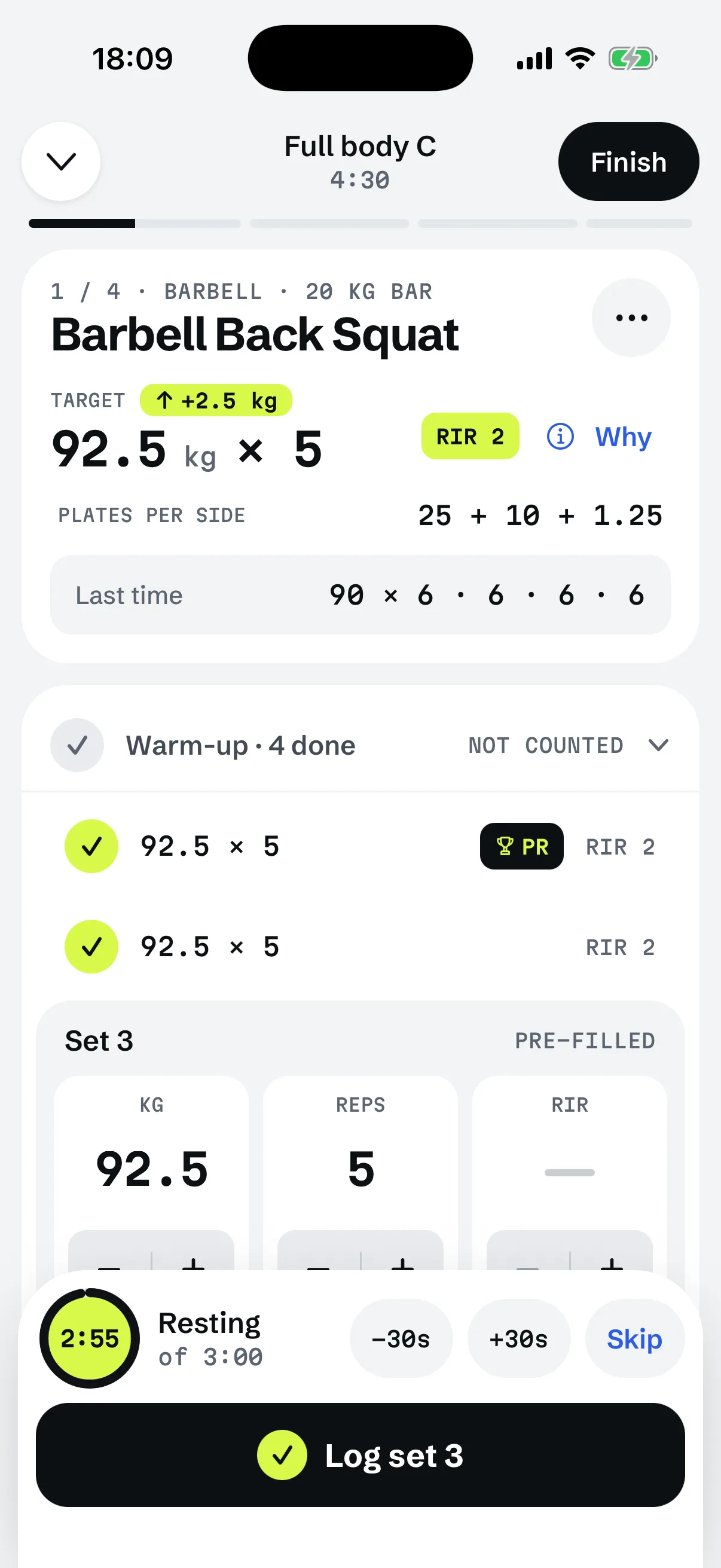Uncheck the second 92.5 × 5 set
This screenshot has height=1568, width=721.
tap(91, 947)
